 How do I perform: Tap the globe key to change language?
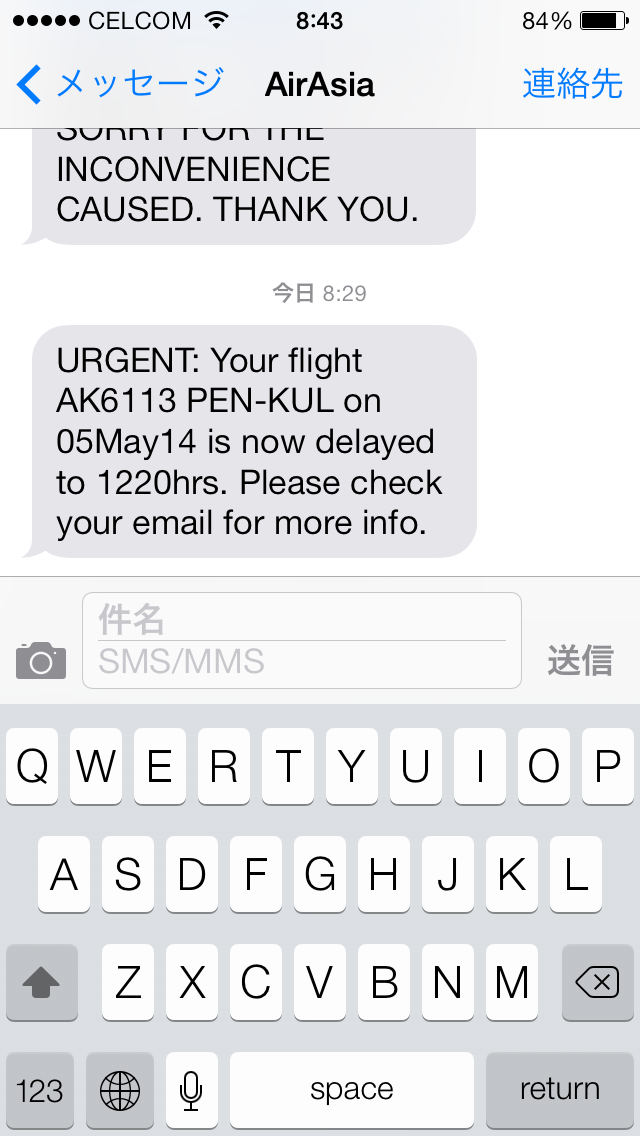[120, 1089]
